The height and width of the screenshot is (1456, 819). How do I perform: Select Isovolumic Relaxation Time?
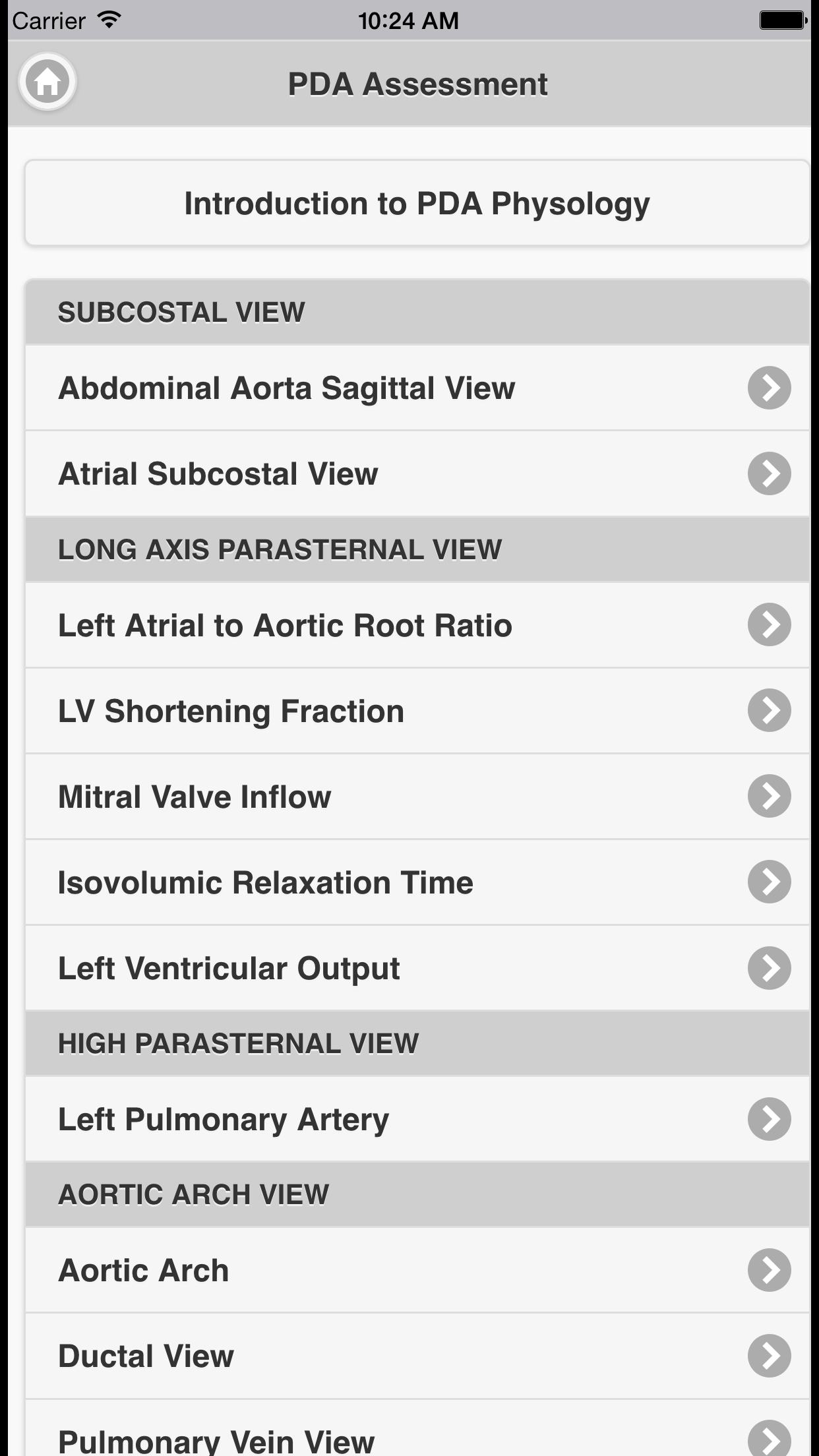pos(417,882)
